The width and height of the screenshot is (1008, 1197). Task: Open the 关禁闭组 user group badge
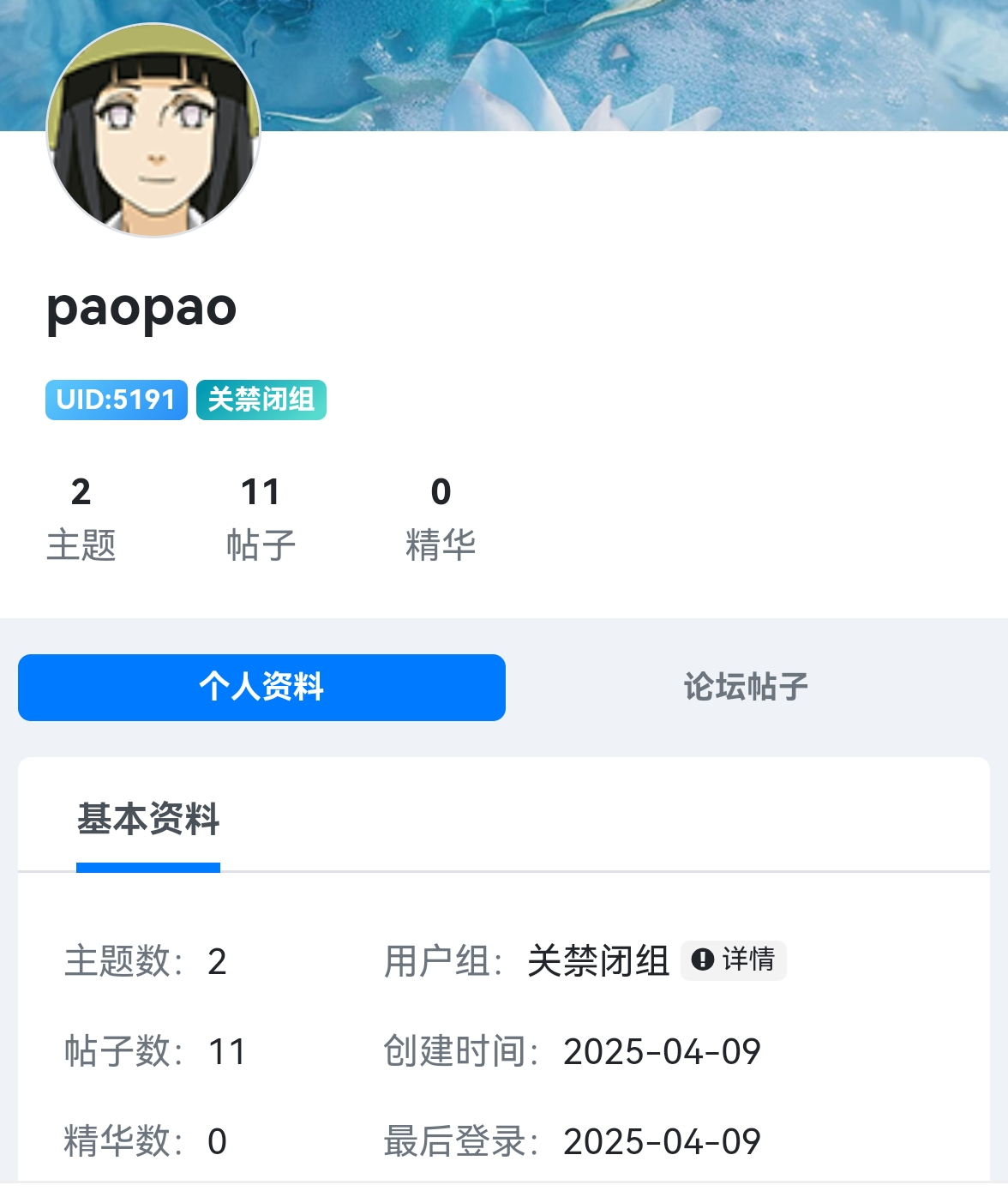261,400
